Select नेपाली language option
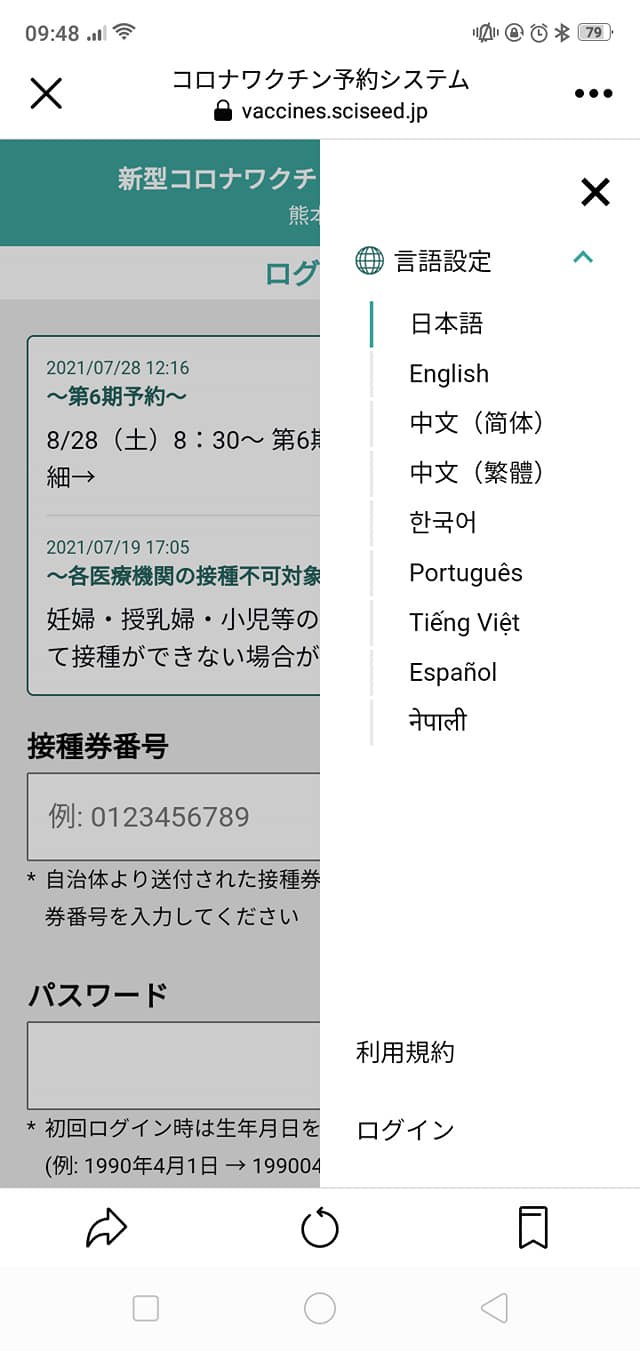Screen dimensions: 640x1351 [438, 721]
